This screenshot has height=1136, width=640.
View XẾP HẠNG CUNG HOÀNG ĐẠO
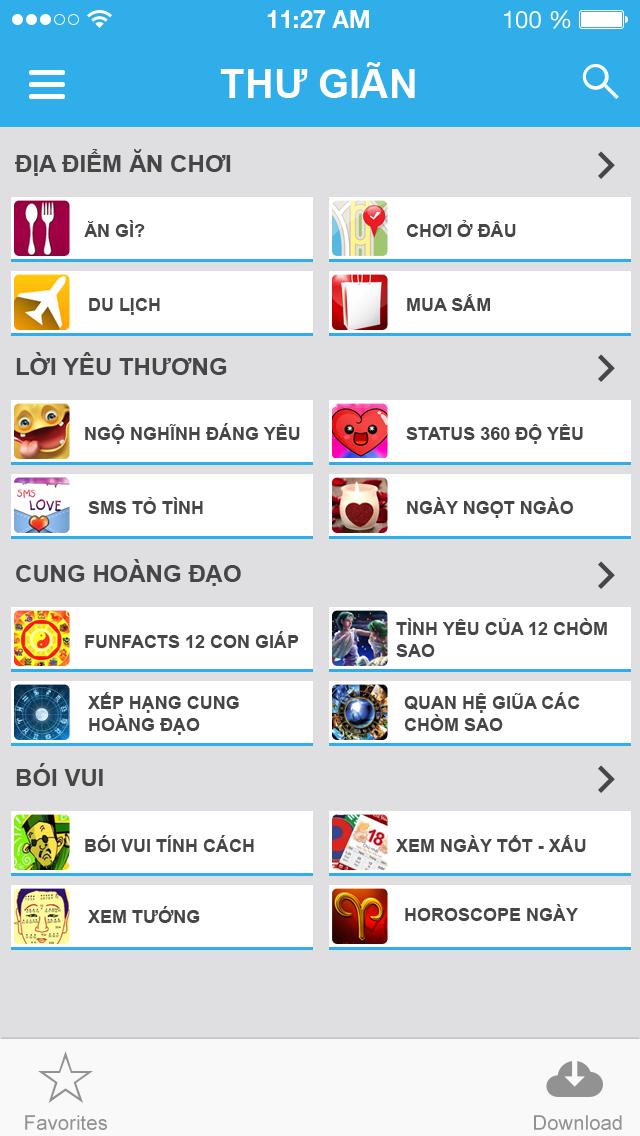coord(162,713)
